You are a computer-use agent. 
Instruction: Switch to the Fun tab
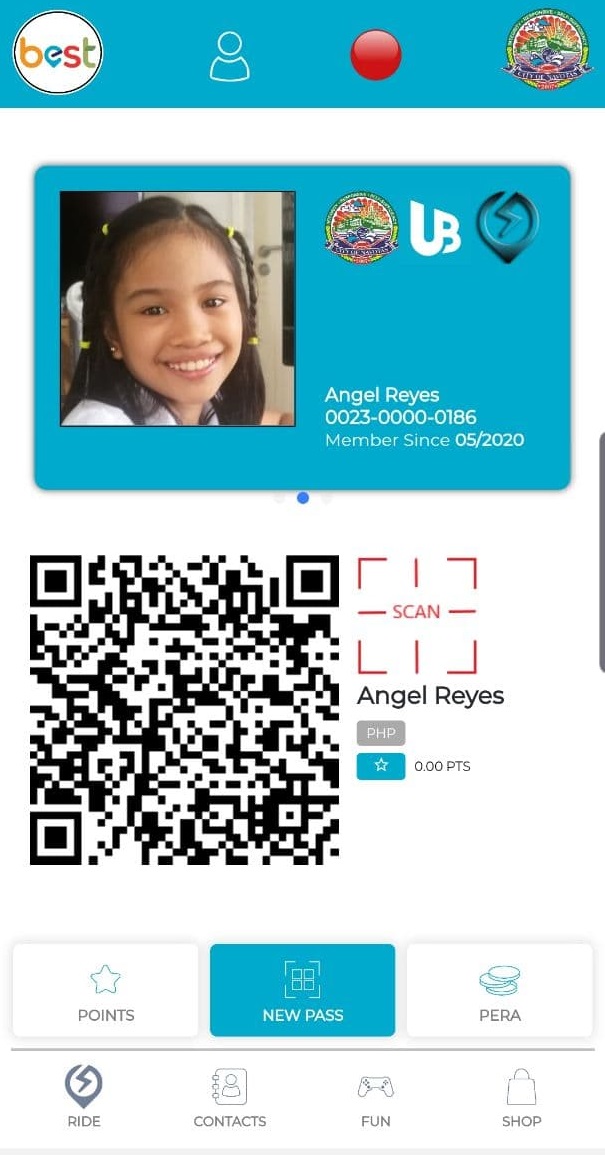click(x=376, y=1097)
